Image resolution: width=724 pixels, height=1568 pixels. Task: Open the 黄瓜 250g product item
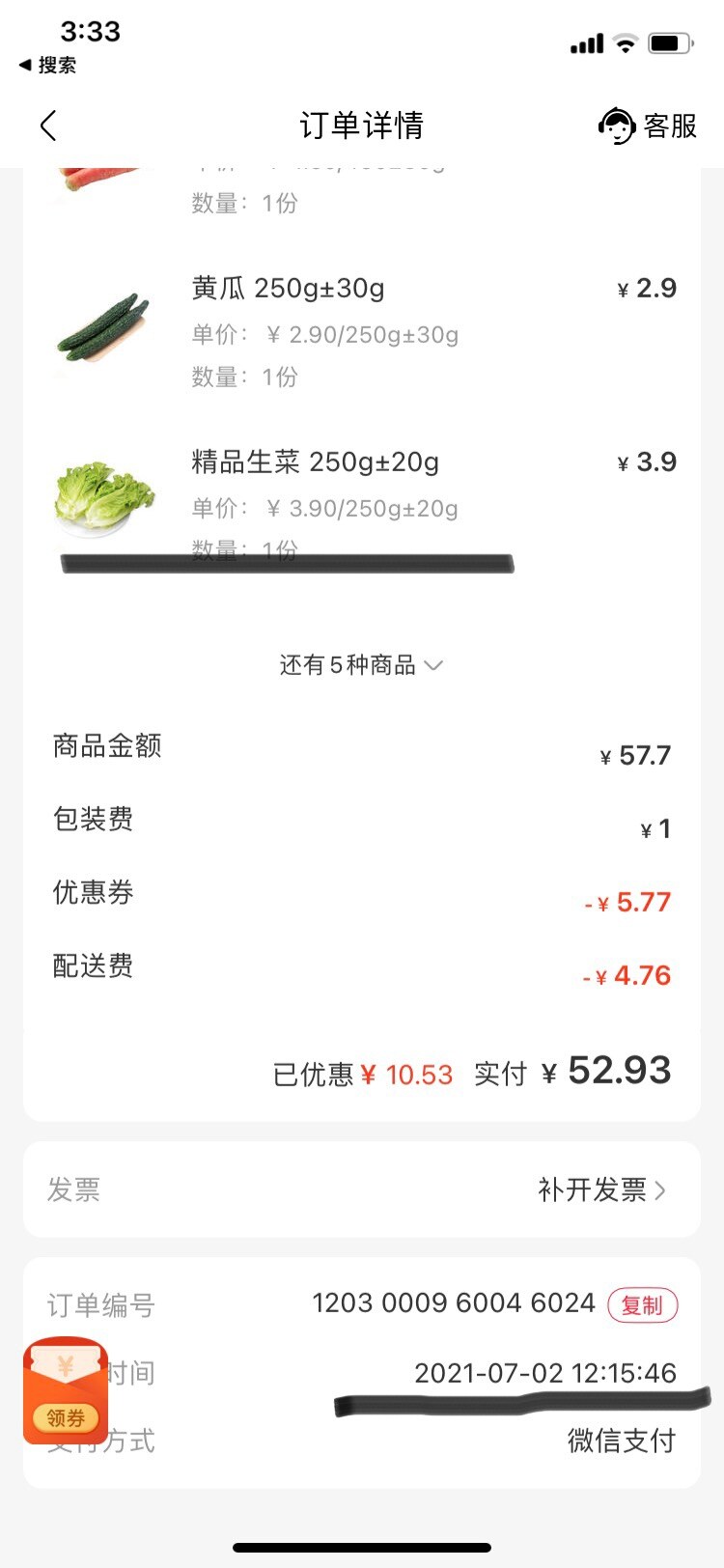[287, 289]
